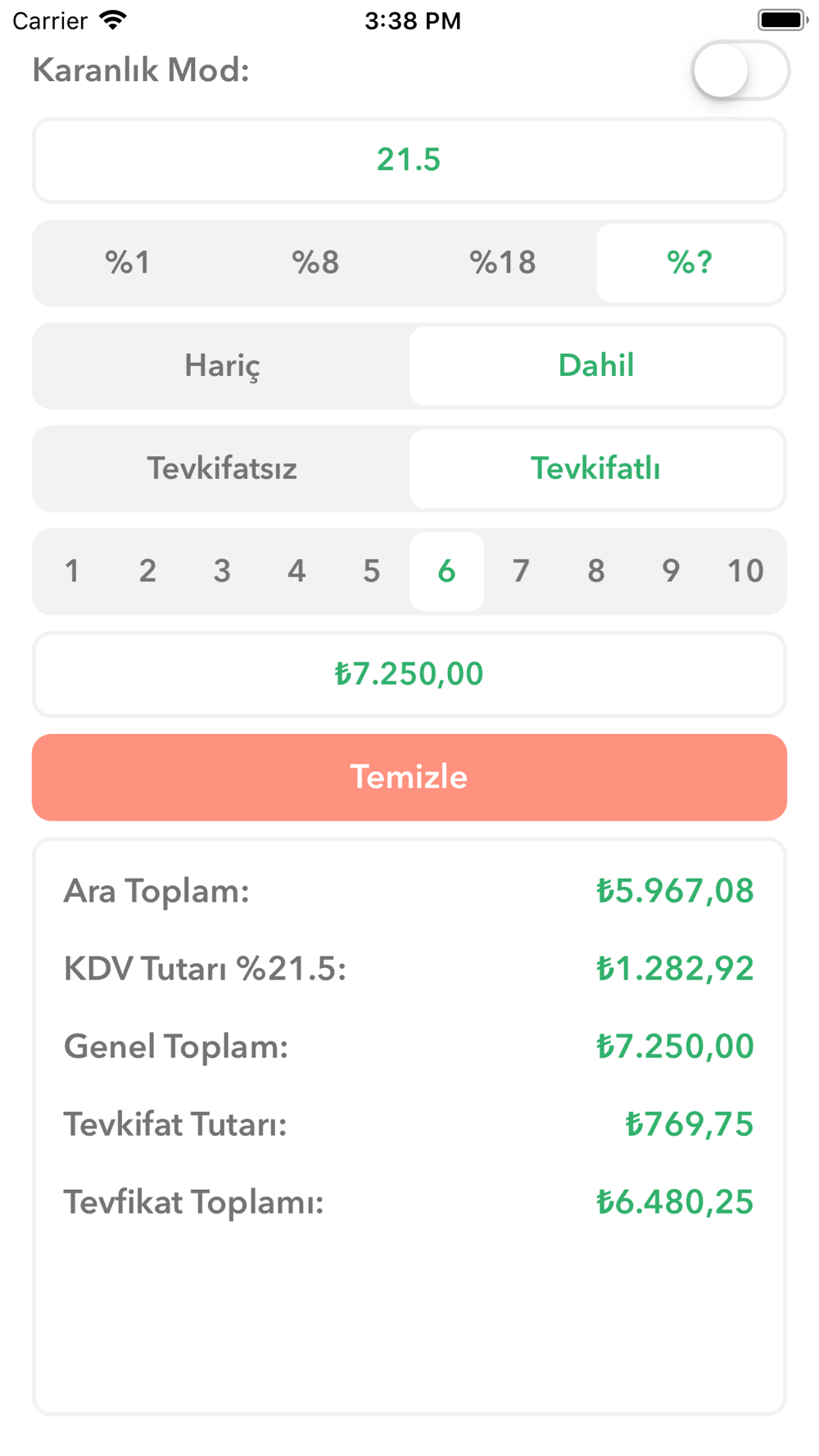Toggle the Karanlık Mod switch
819x1456 pixels.
pos(740,70)
